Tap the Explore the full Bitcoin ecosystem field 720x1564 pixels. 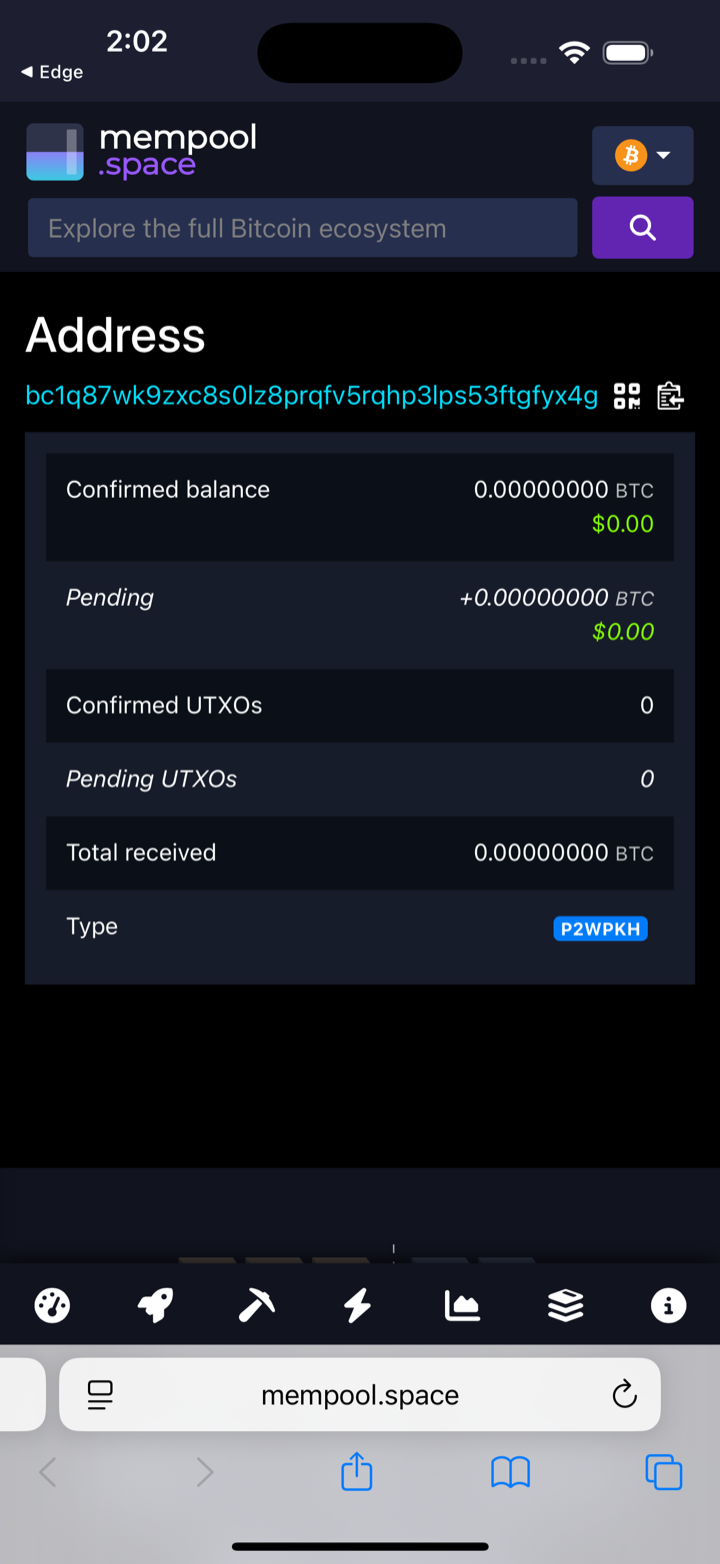point(302,228)
